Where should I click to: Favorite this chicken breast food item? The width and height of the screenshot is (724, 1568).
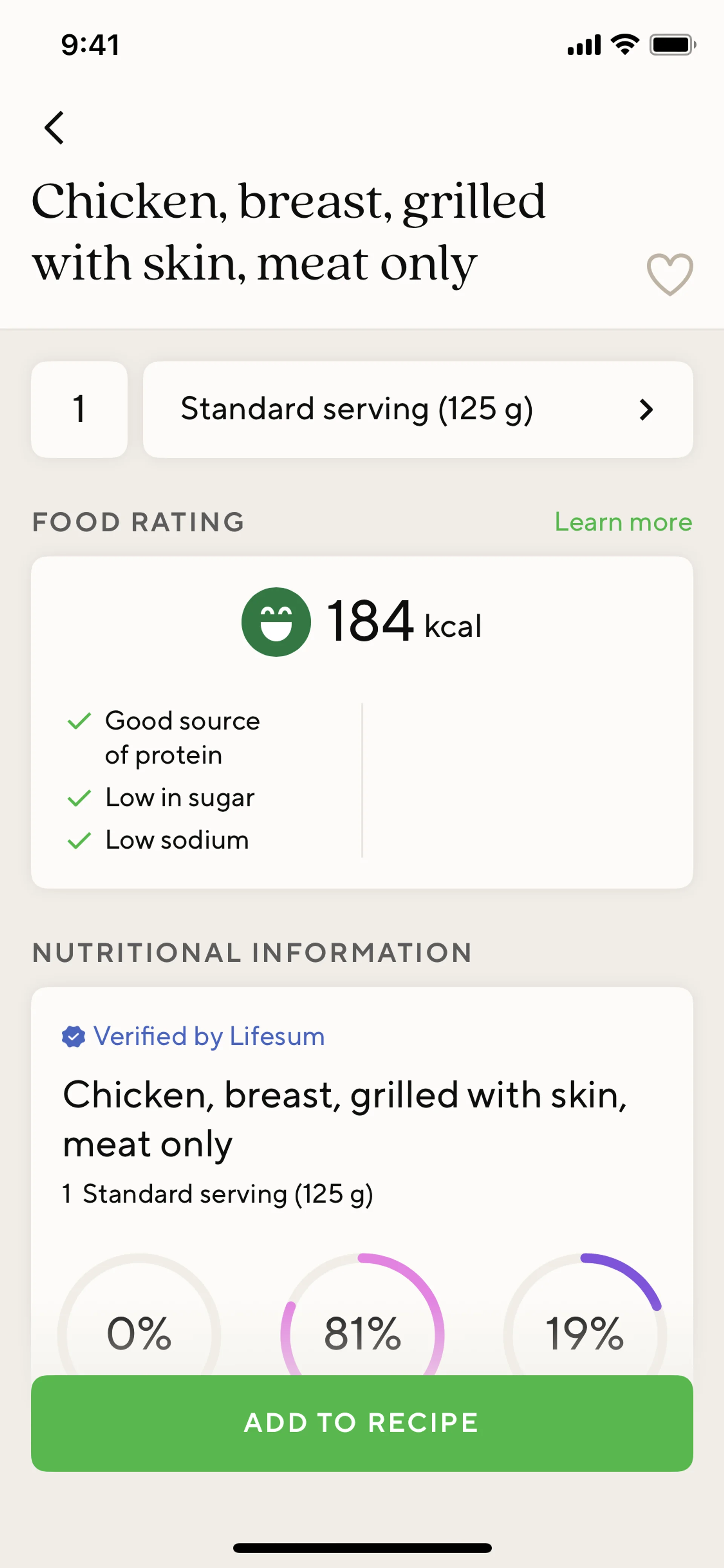[669, 274]
